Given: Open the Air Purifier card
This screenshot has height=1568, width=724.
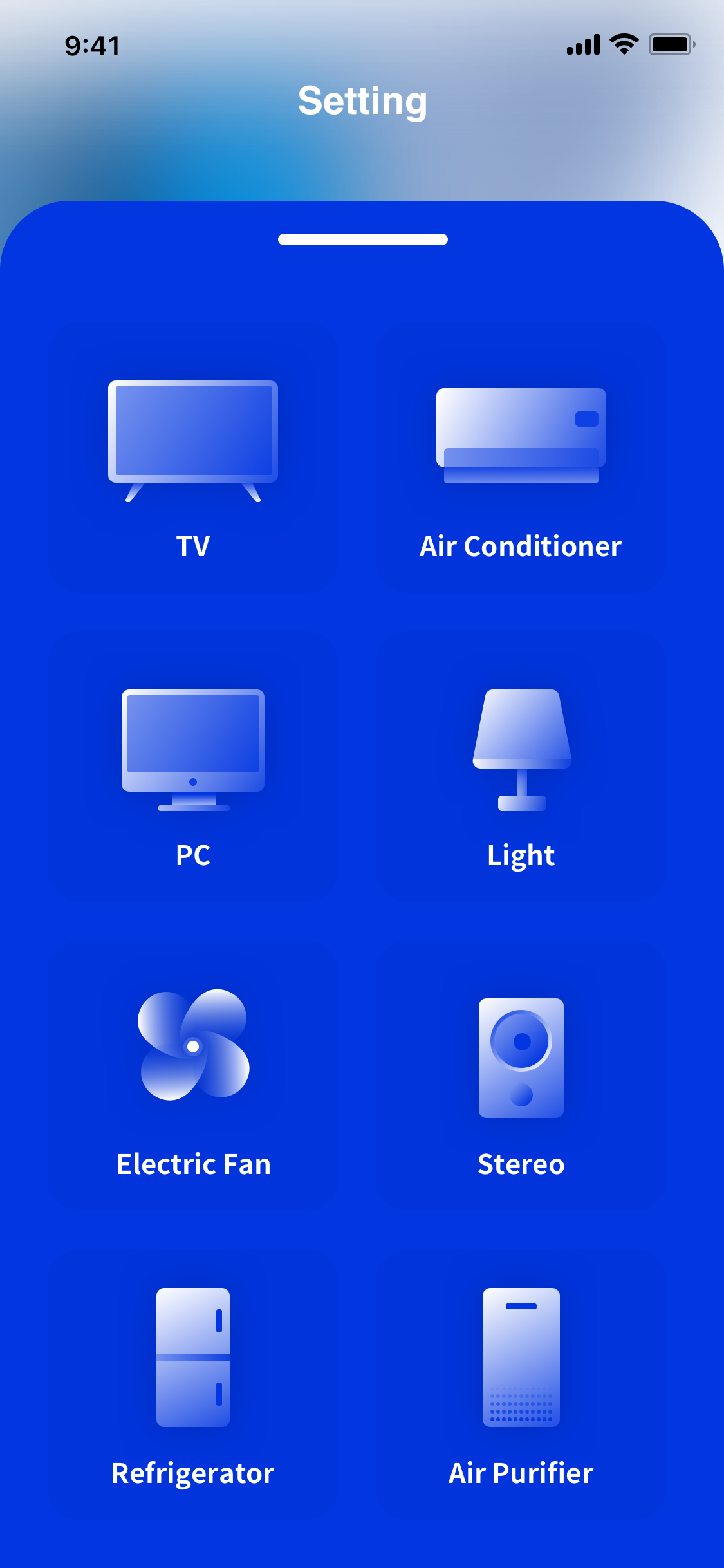Looking at the screenshot, I should (x=521, y=1385).
